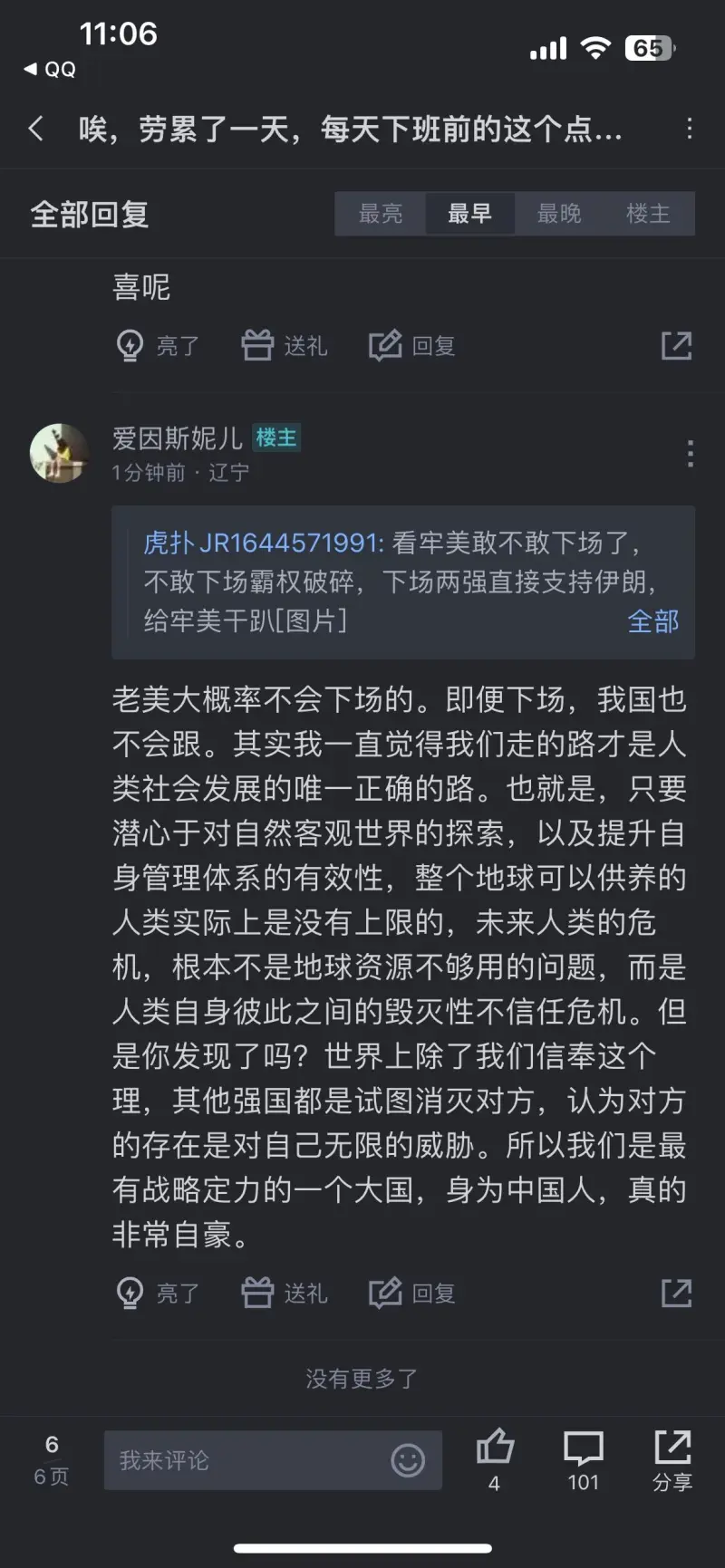Open the thread overflow menu in header

[x=689, y=129]
